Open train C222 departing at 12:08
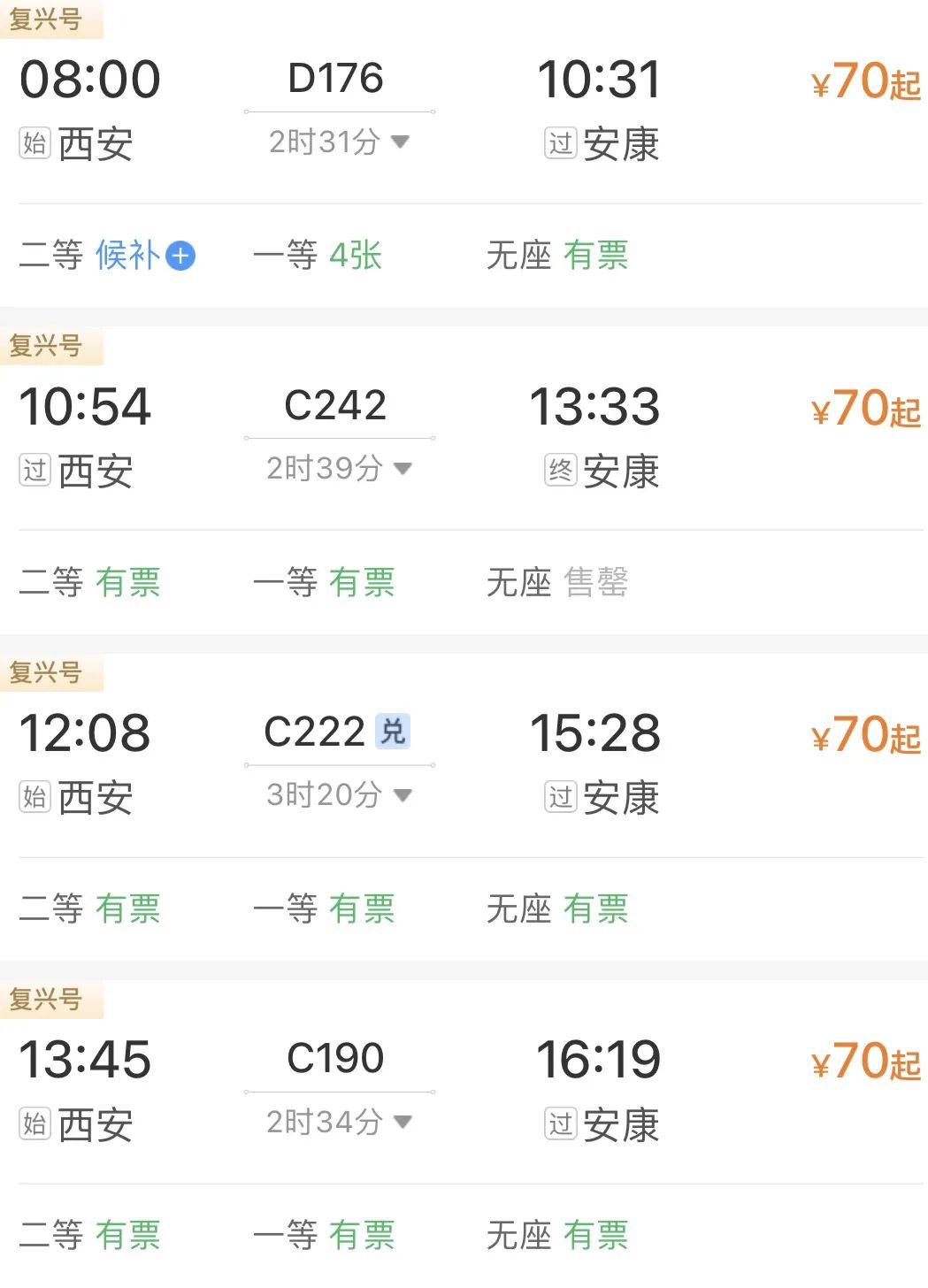The image size is (928, 1288). (x=315, y=732)
